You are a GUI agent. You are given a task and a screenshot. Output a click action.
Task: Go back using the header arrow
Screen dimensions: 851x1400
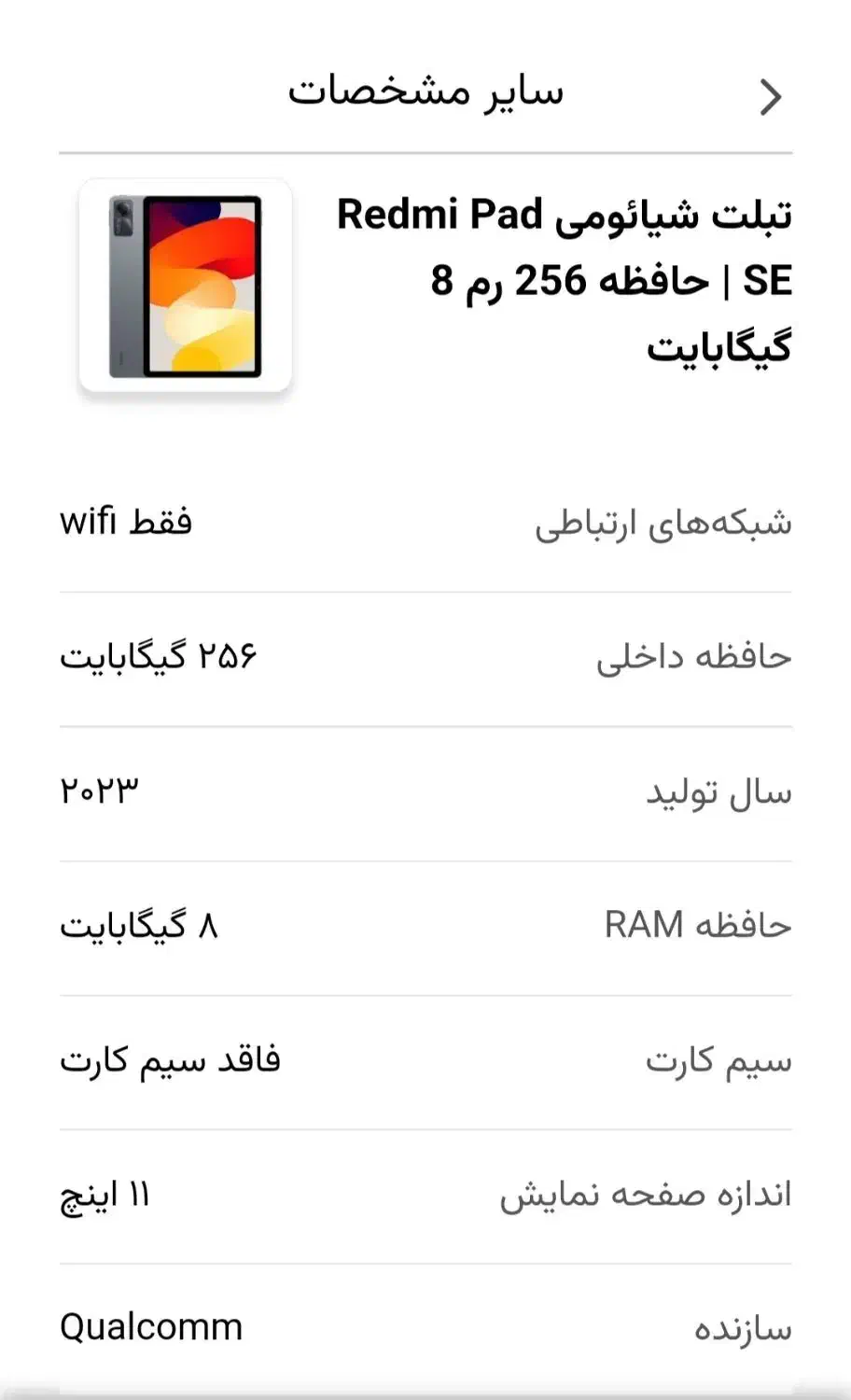(771, 97)
